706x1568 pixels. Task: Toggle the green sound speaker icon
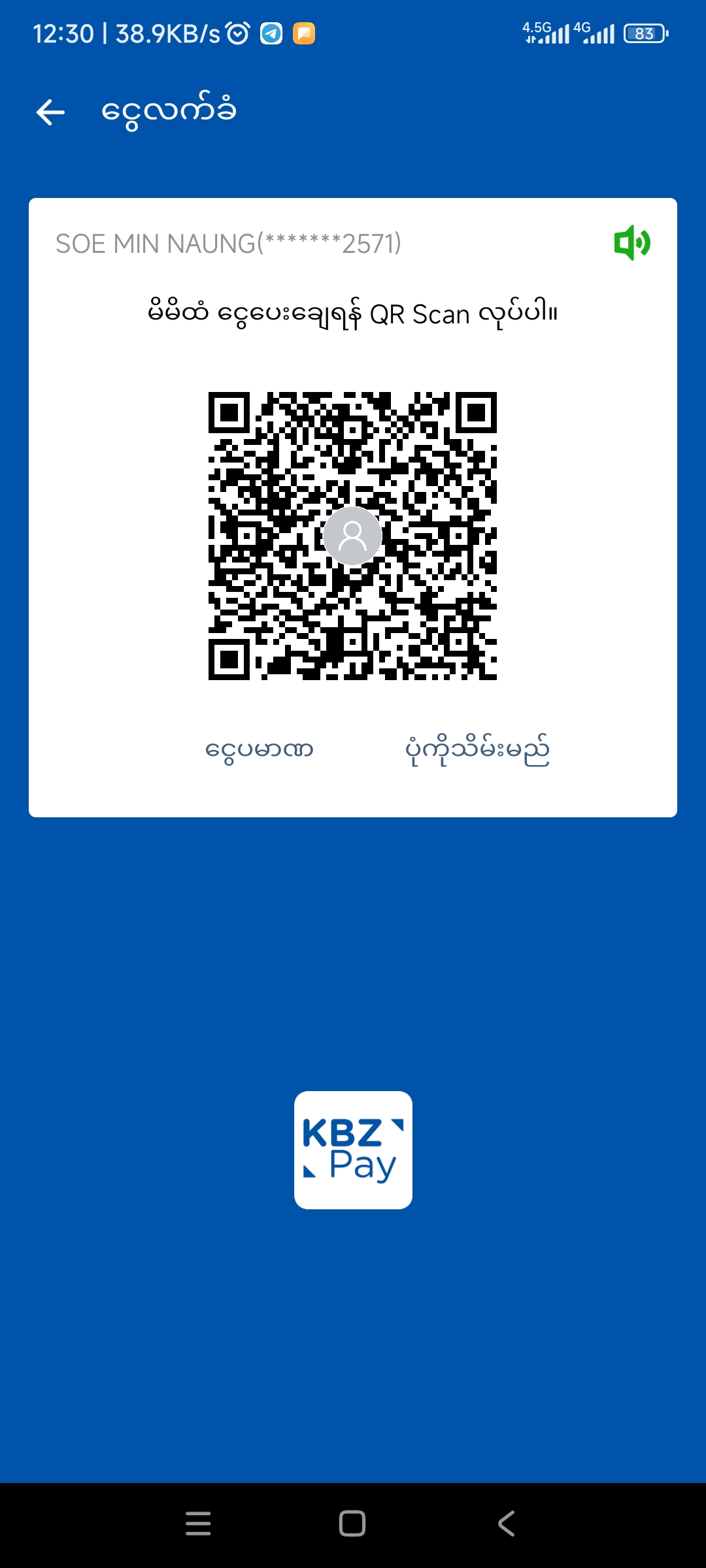pos(631,243)
